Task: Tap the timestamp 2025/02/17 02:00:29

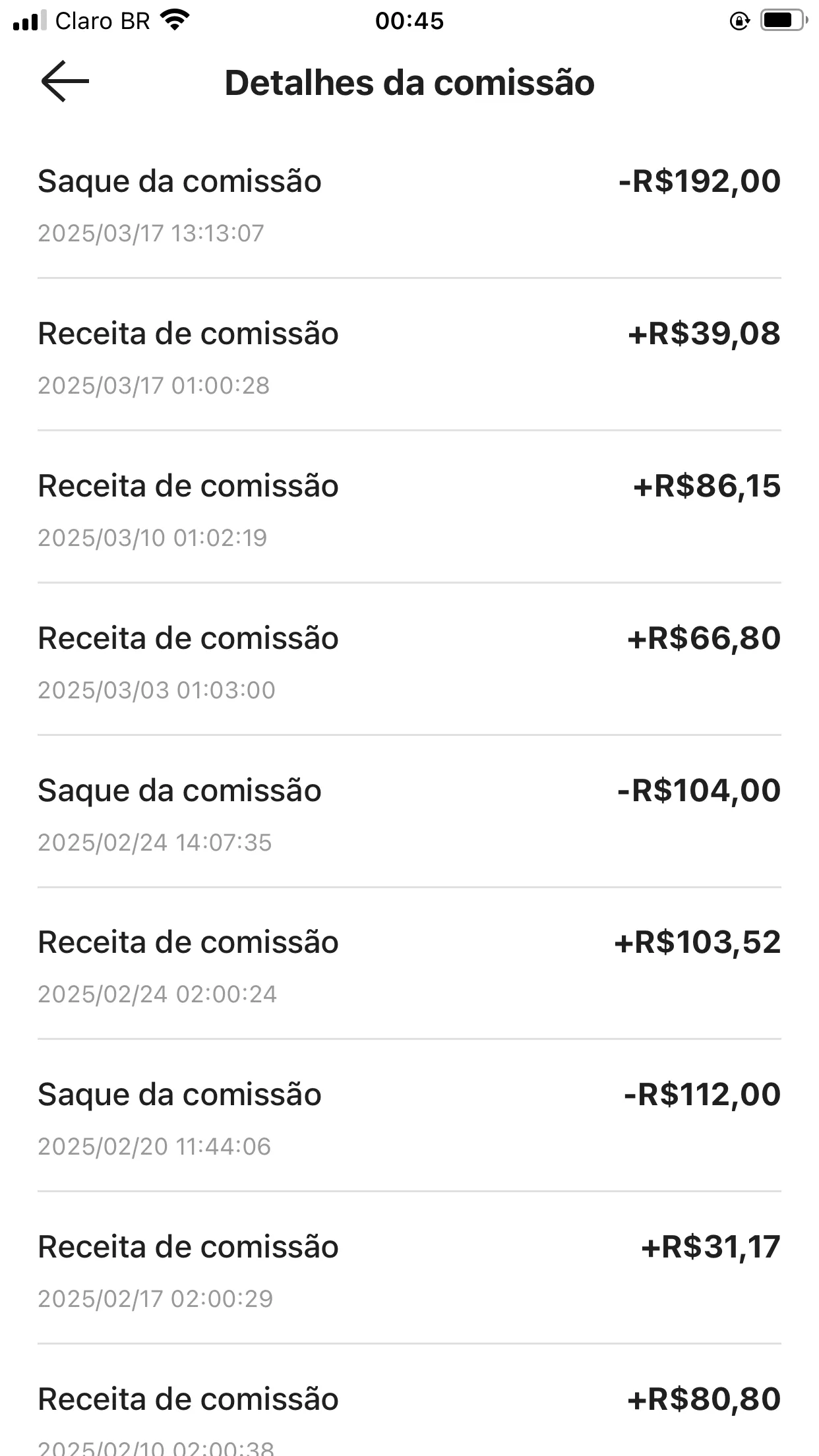Action: point(155,1298)
